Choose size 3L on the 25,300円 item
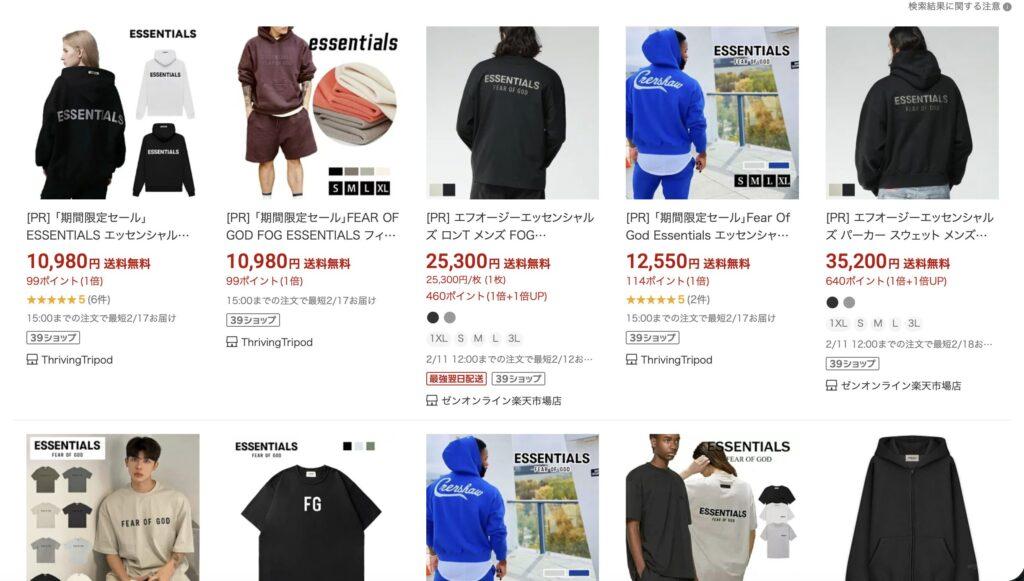 514,339
